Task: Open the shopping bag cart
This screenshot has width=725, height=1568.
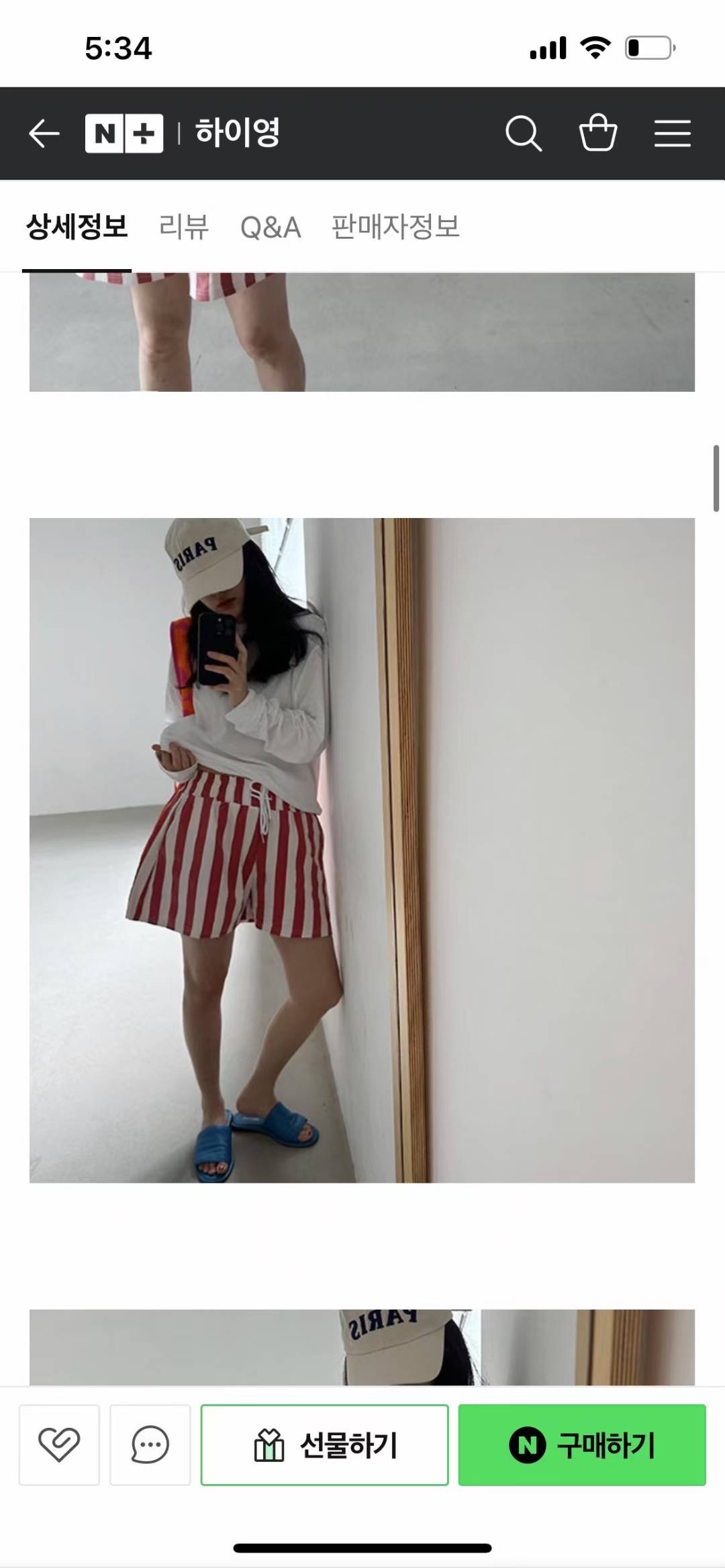Action: [x=597, y=133]
